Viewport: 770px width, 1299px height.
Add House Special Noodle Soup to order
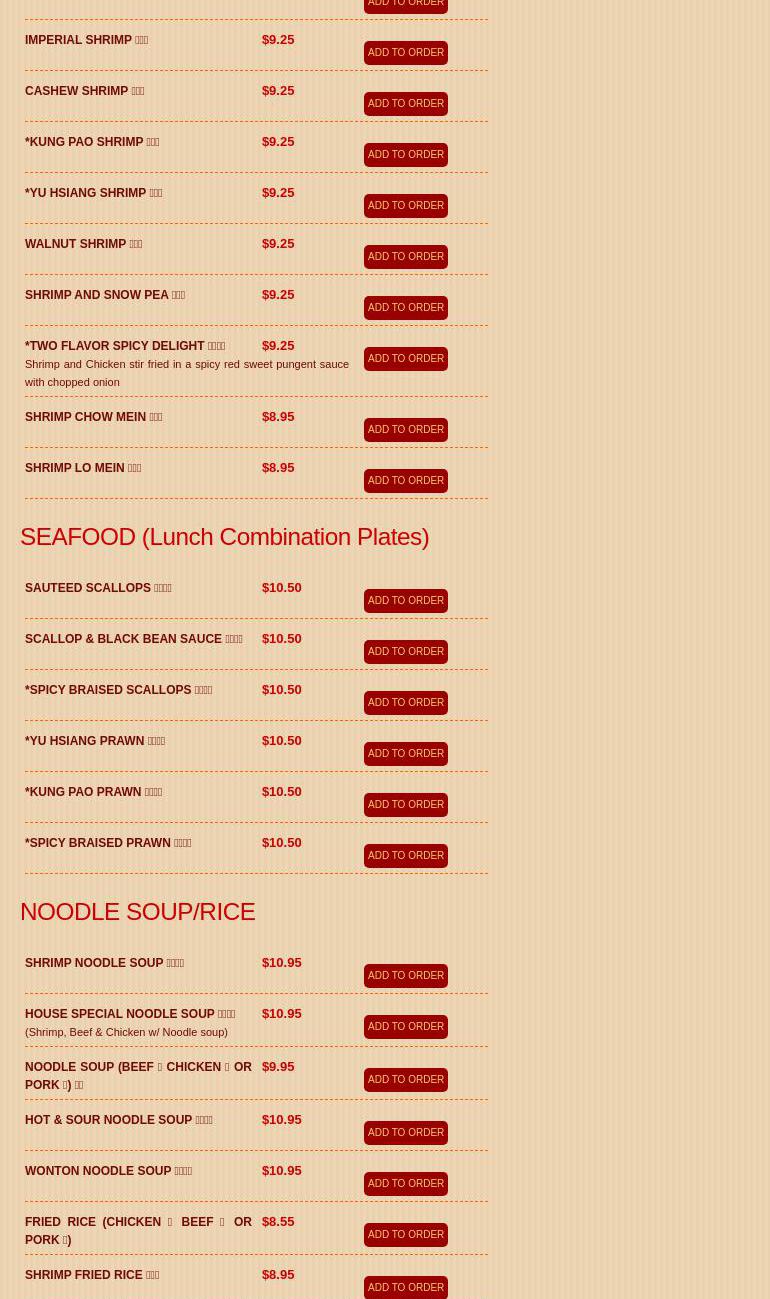(405, 1027)
